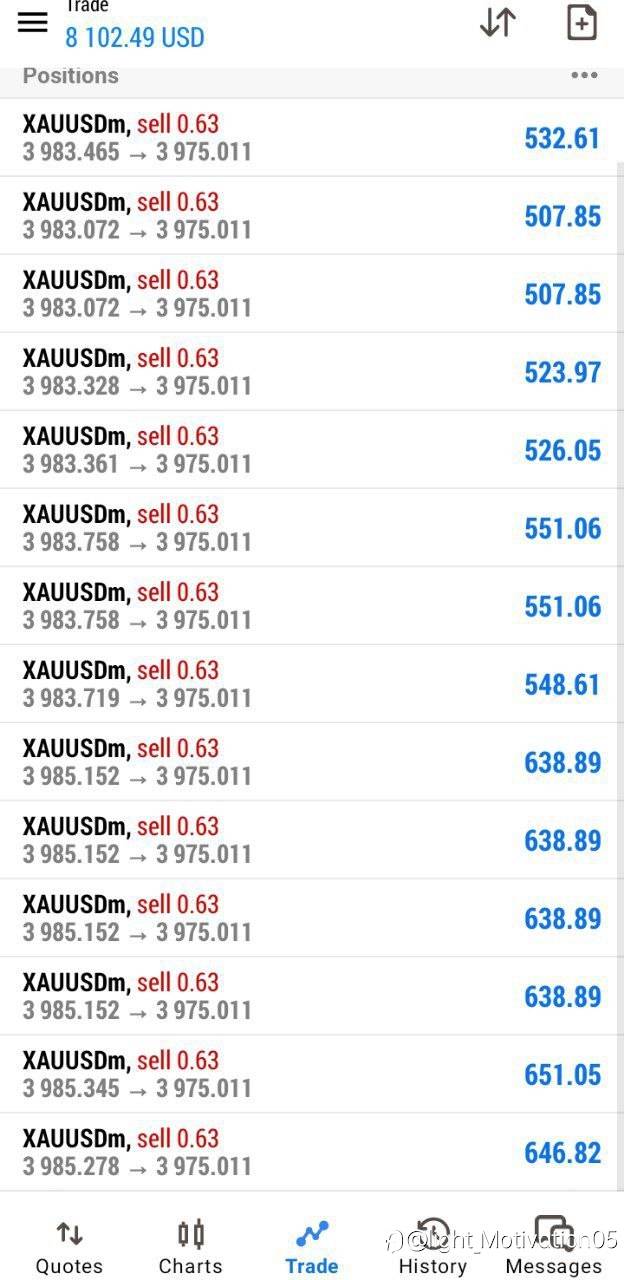Switch to the Charts tab
The width and height of the screenshot is (624, 1280).
tap(190, 1246)
